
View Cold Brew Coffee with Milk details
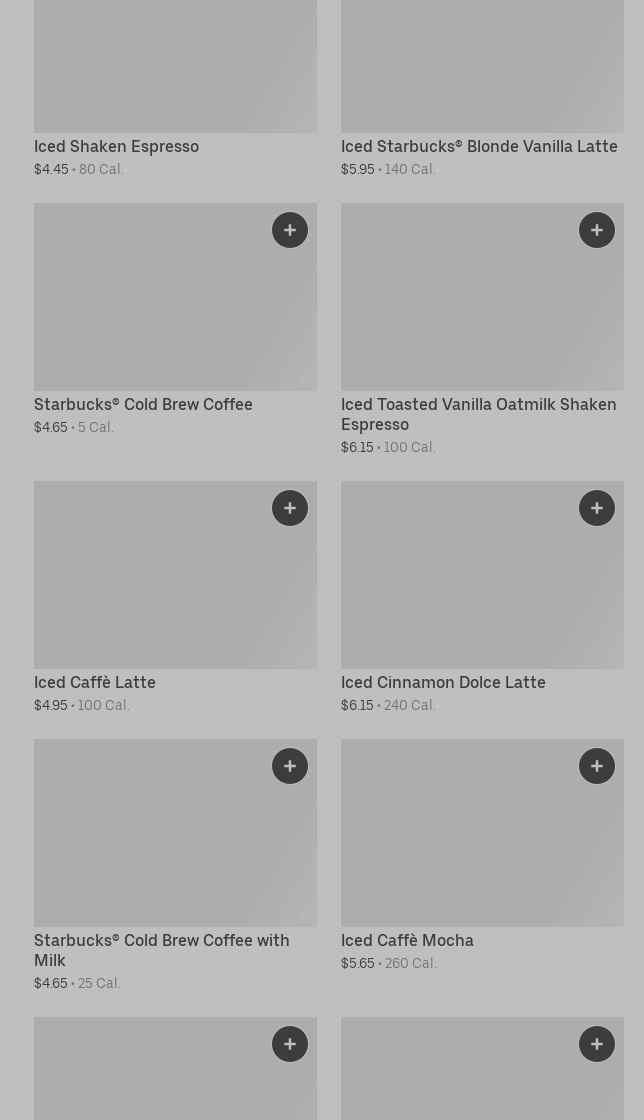176,866
